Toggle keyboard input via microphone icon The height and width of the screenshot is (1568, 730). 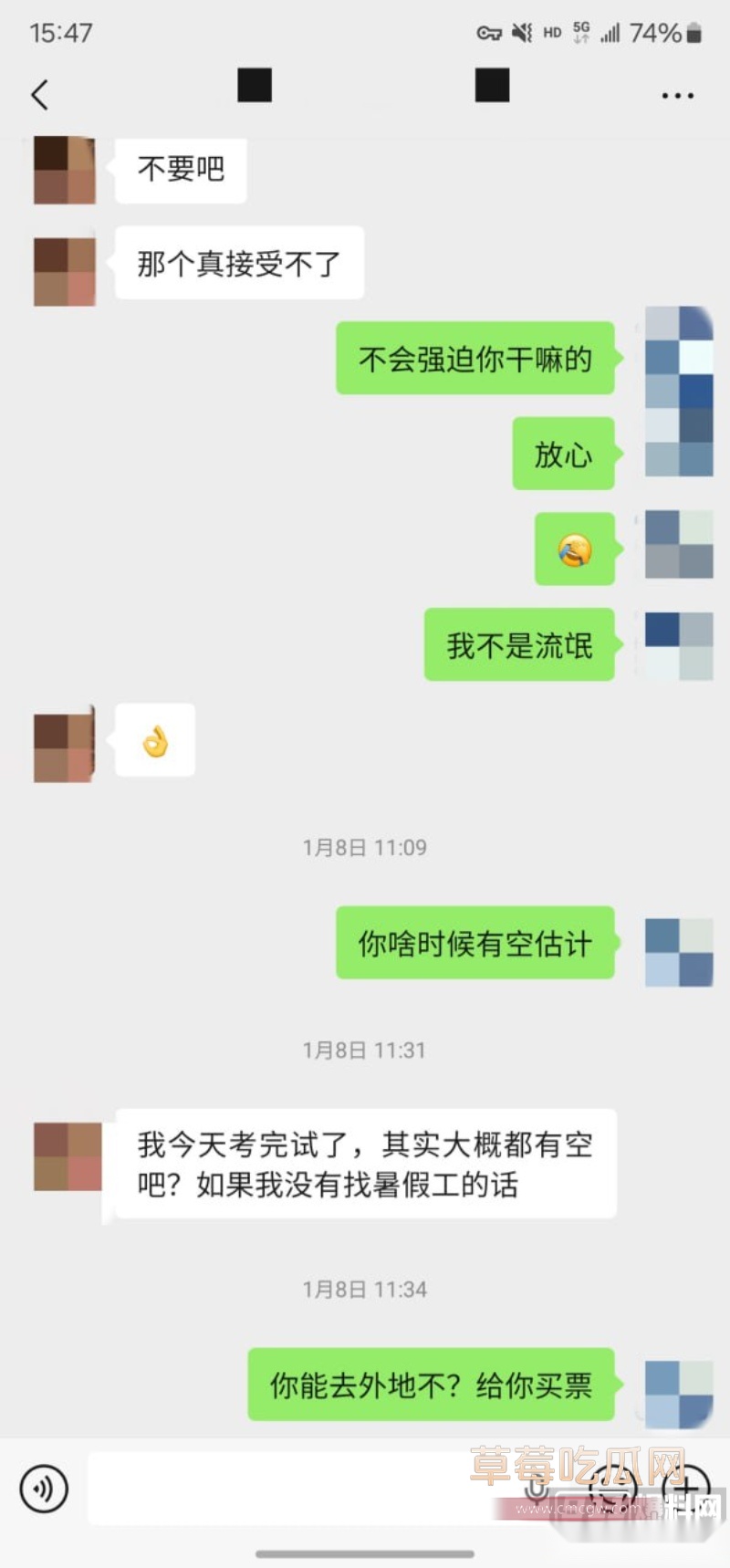point(538,1488)
